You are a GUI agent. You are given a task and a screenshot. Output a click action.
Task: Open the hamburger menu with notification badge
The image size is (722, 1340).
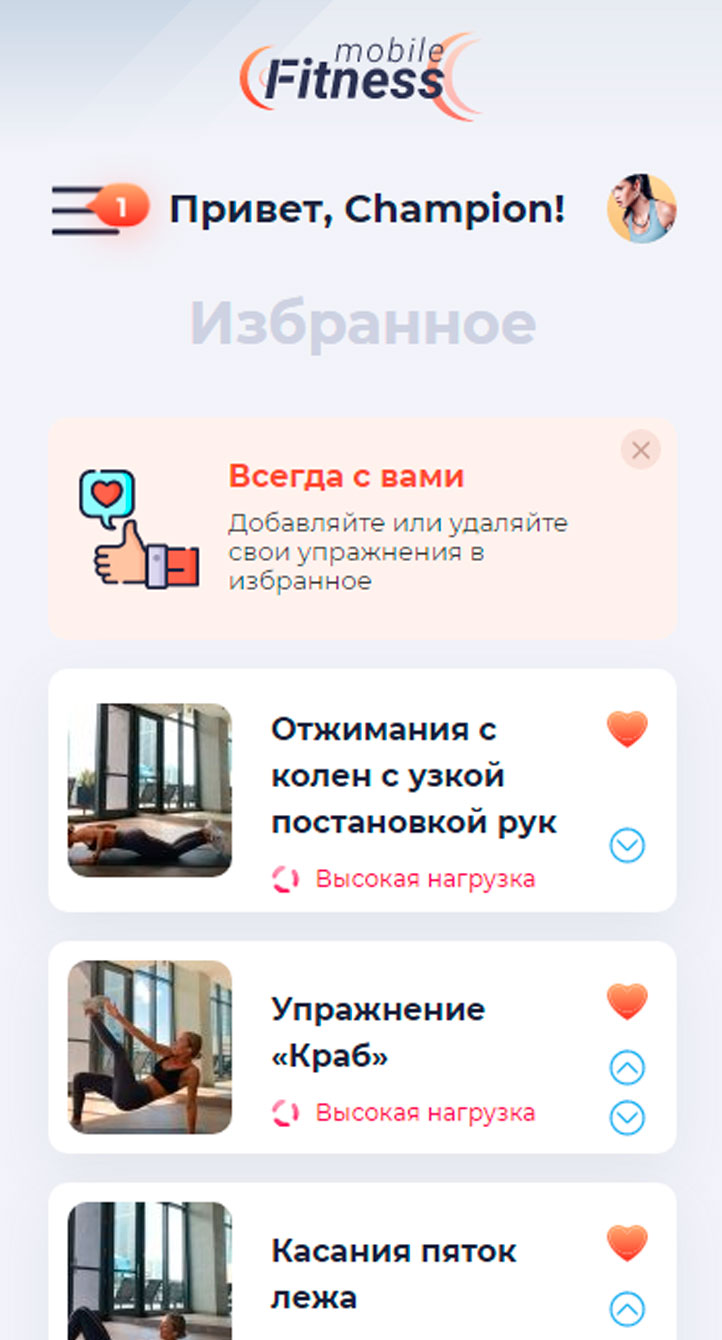(88, 210)
